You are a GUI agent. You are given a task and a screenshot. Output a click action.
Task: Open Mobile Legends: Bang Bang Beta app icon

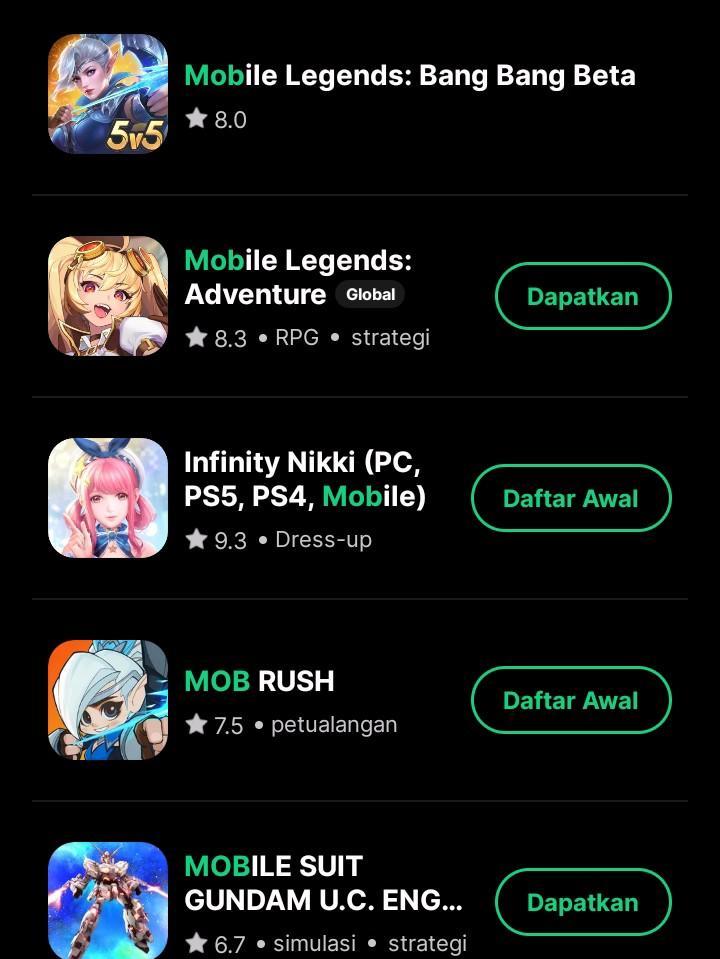click(x=107, y=94)
